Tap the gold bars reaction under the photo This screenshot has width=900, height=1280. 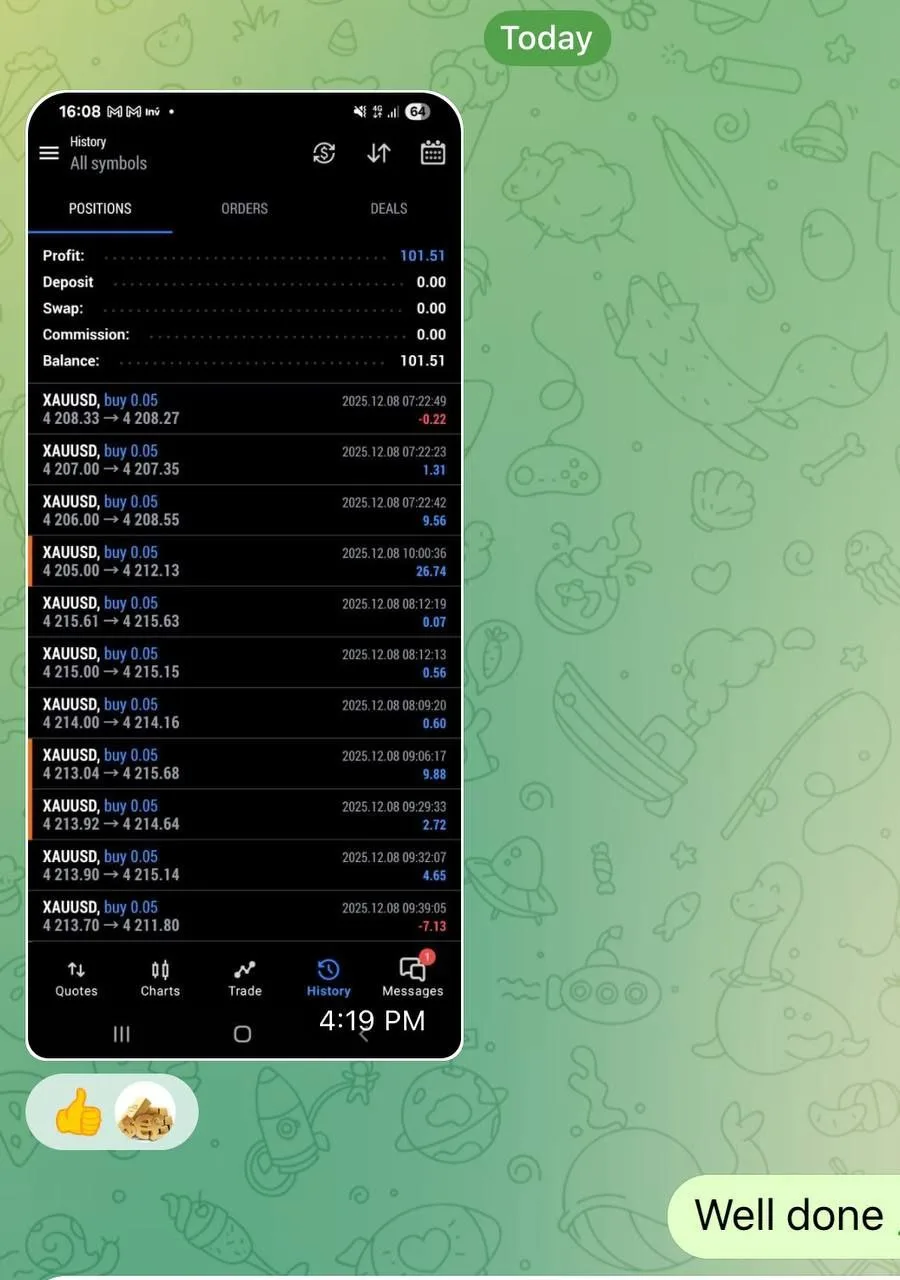146,1112
